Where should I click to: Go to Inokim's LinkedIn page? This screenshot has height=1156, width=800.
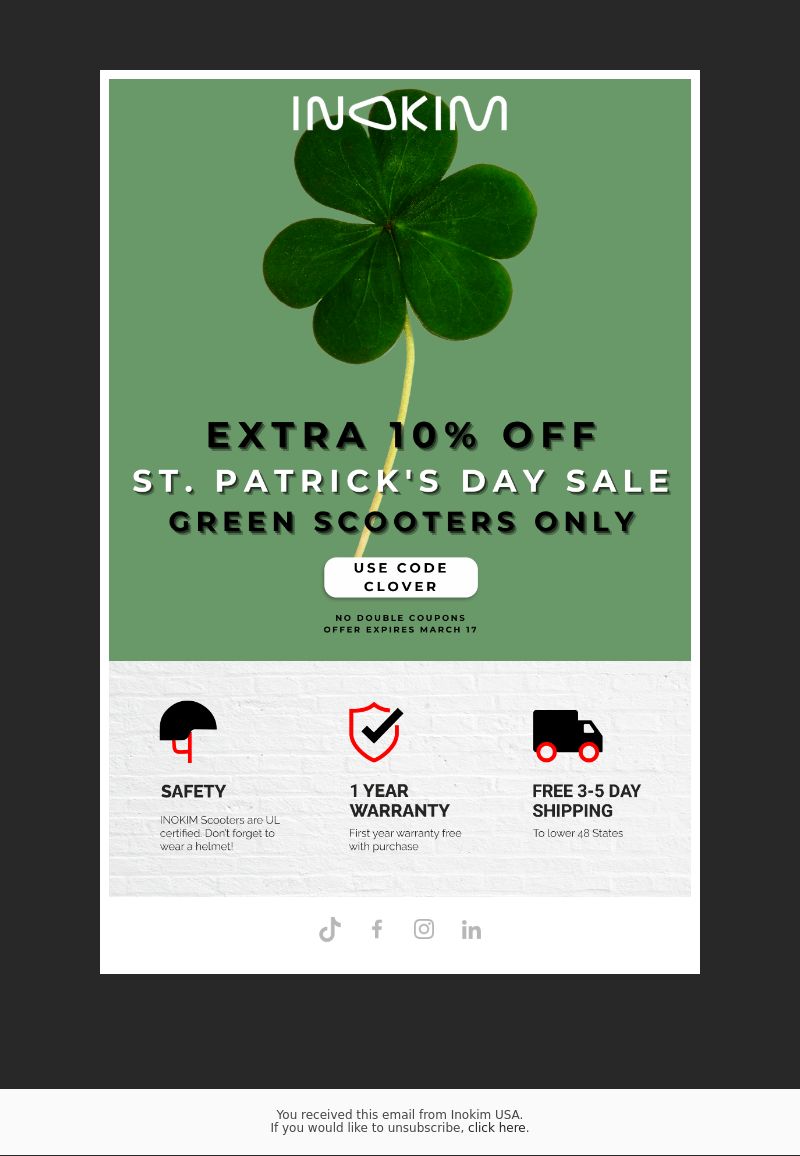tap(471, 930)
